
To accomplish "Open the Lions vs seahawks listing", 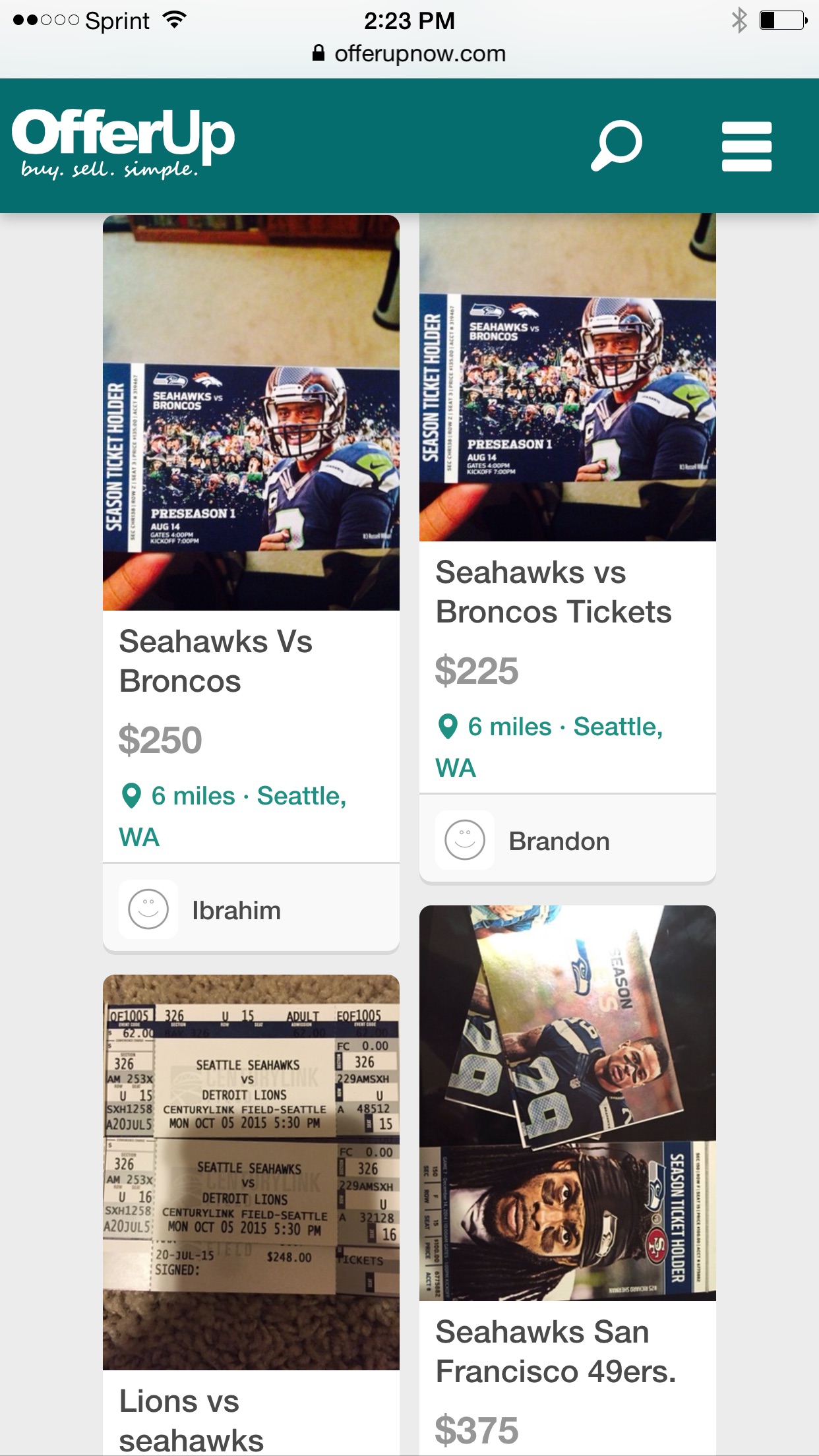I will (251, 1215).
